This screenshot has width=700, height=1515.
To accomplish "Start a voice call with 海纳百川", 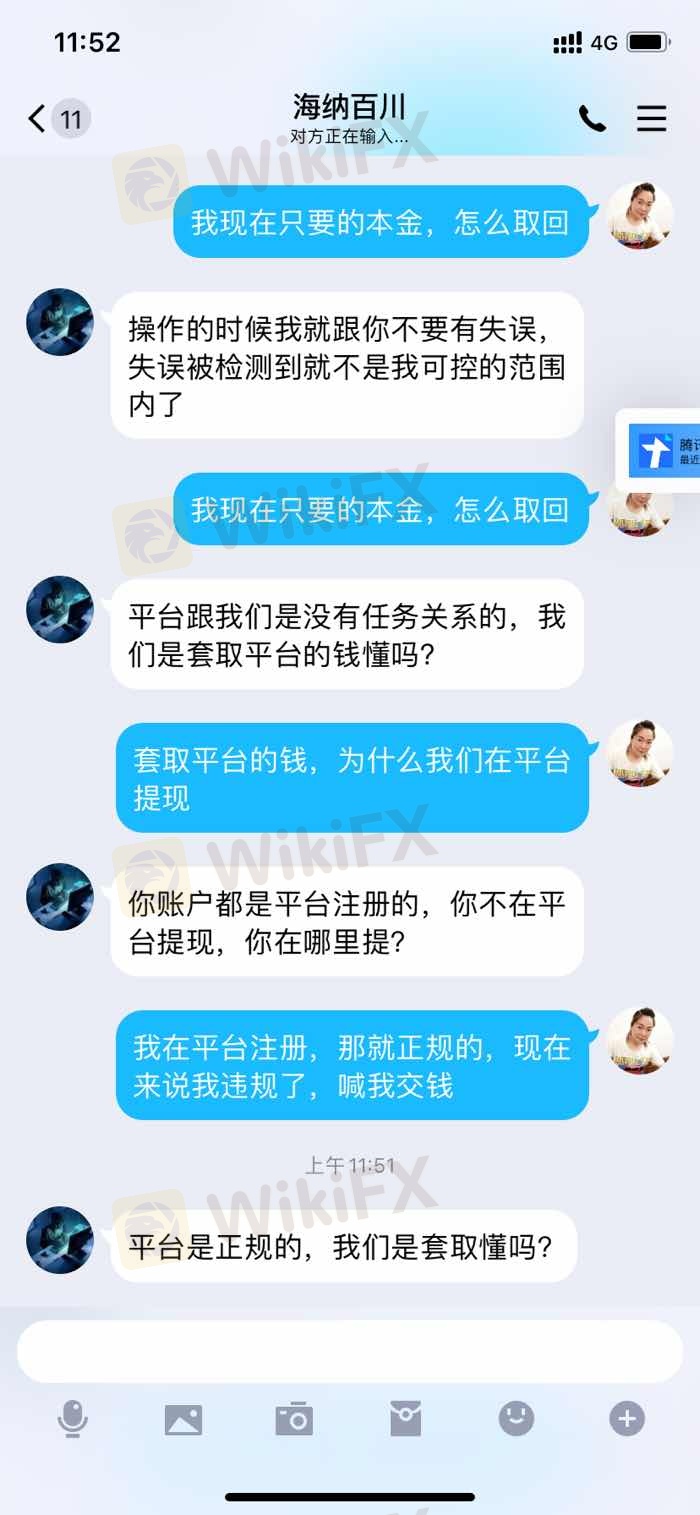I will [x=592, y=119].
